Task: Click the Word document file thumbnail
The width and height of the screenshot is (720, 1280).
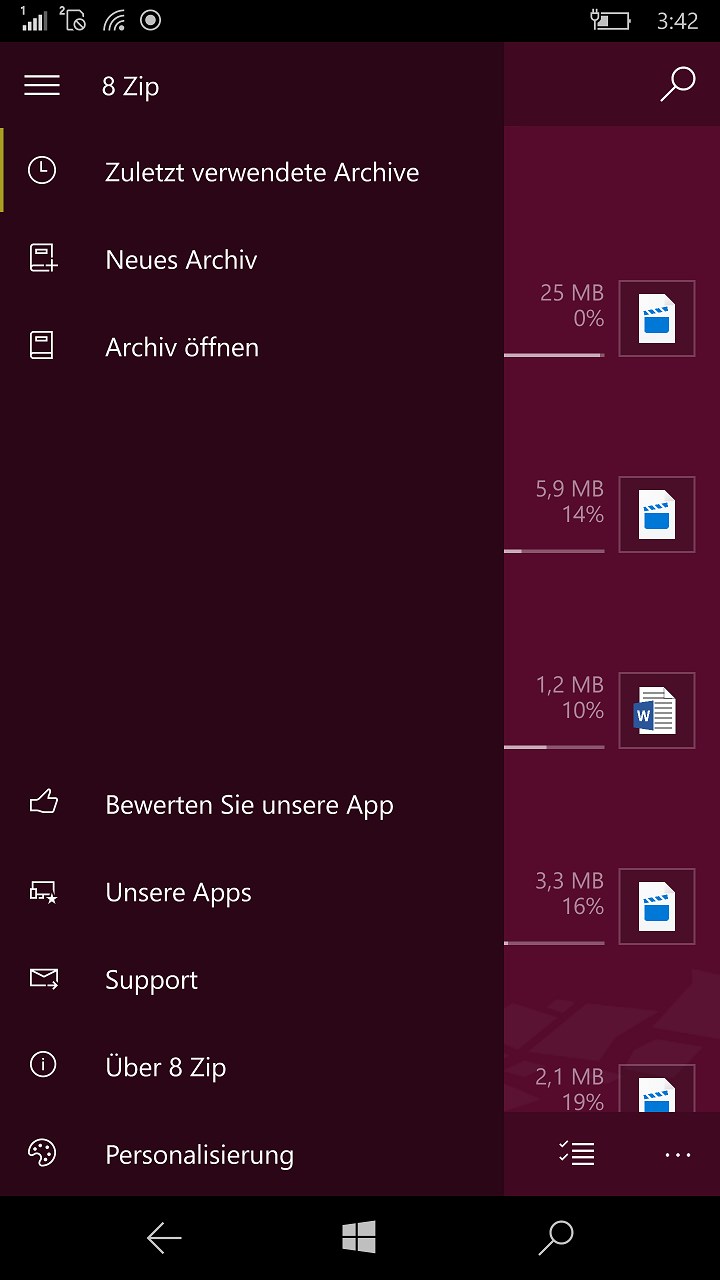Action: (657, 710)
